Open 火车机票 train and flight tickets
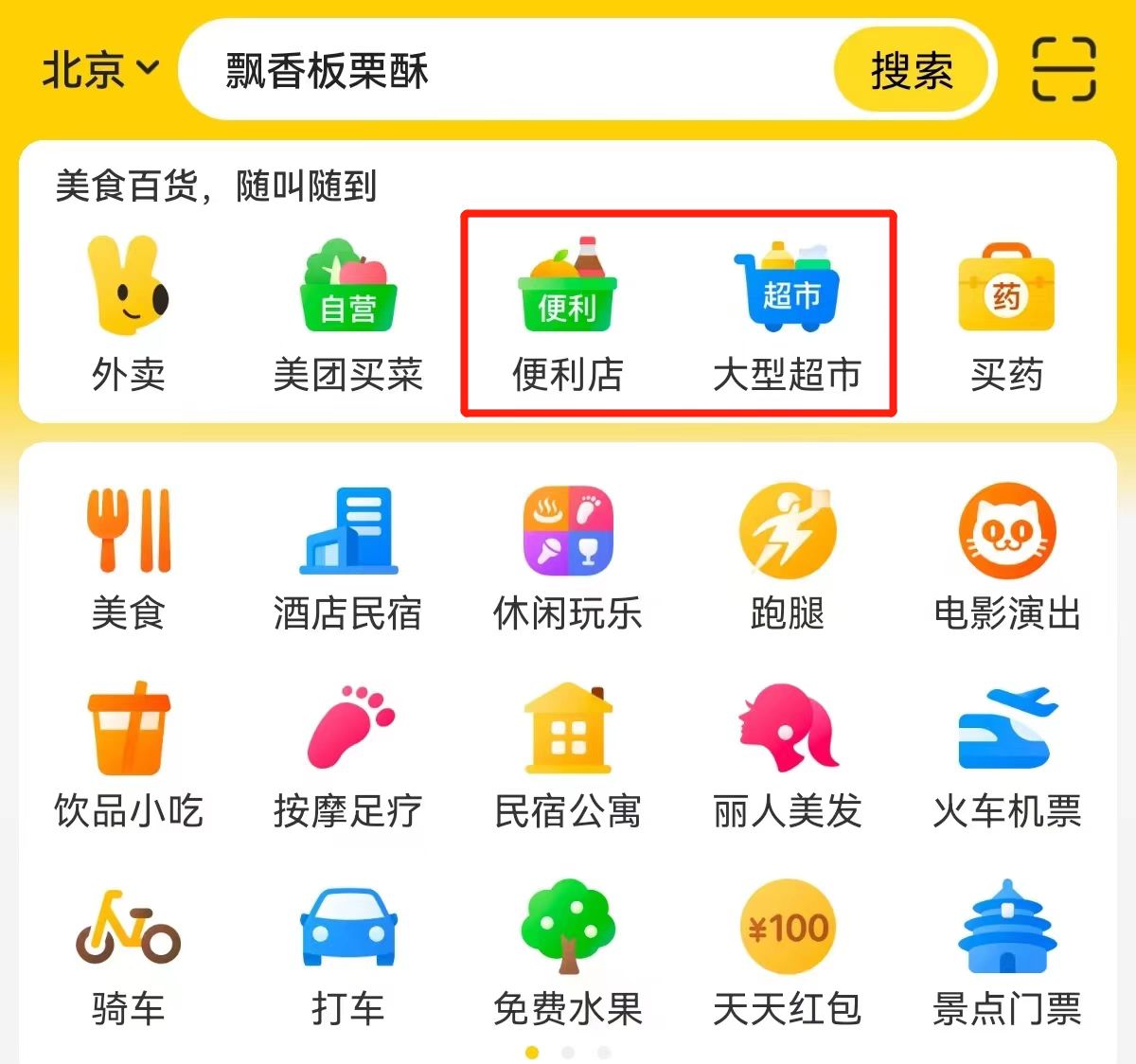The height and width of the screenshot is (1064, 1136). 1006,757
